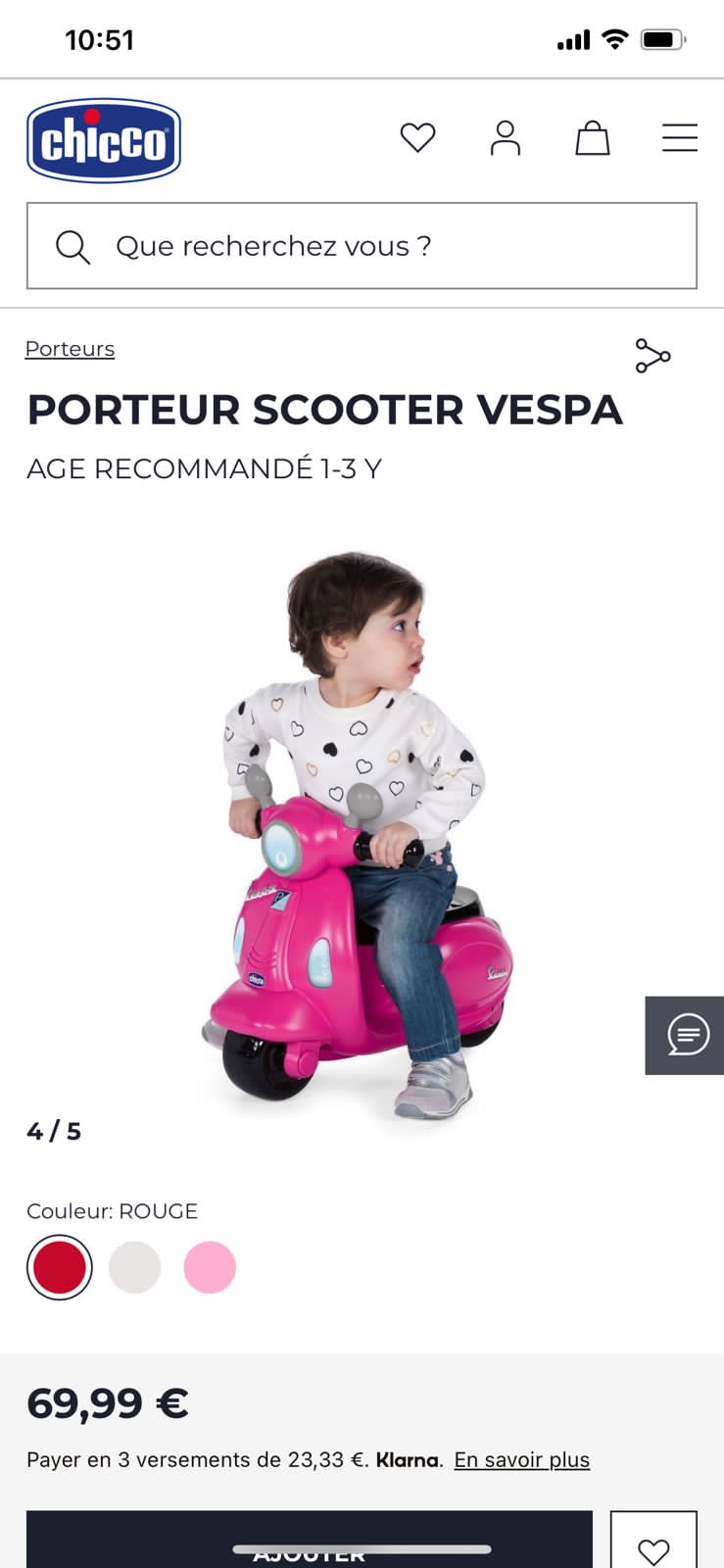Select the pink color swatch
This screenshot has height=1568, width=724.
[210, 1267]
